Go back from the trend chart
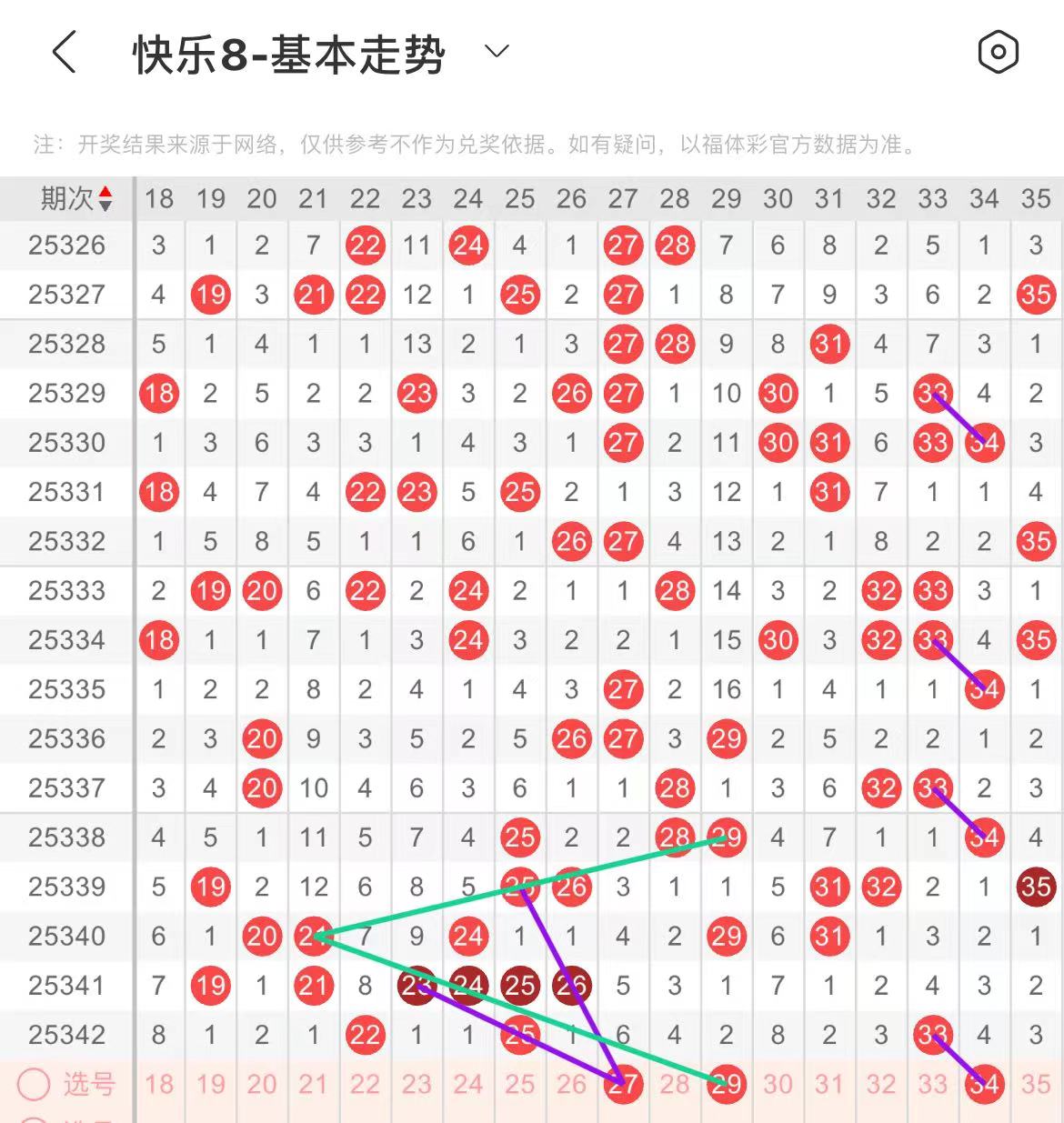The width and height of the screenshot is (1064, 1123). tap(64, 52)
